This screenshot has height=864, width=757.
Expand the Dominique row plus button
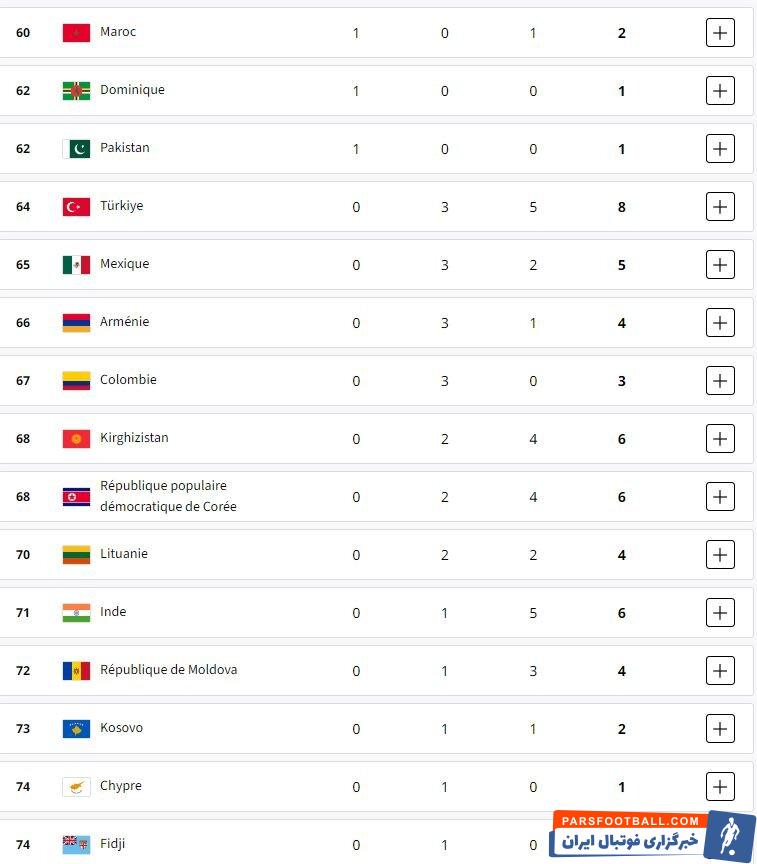(720, 91)
